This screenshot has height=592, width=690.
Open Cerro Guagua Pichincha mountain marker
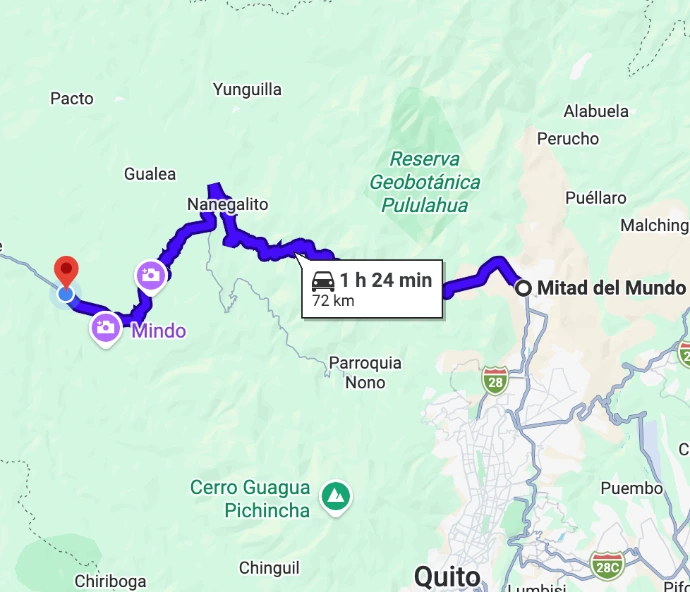336,495
